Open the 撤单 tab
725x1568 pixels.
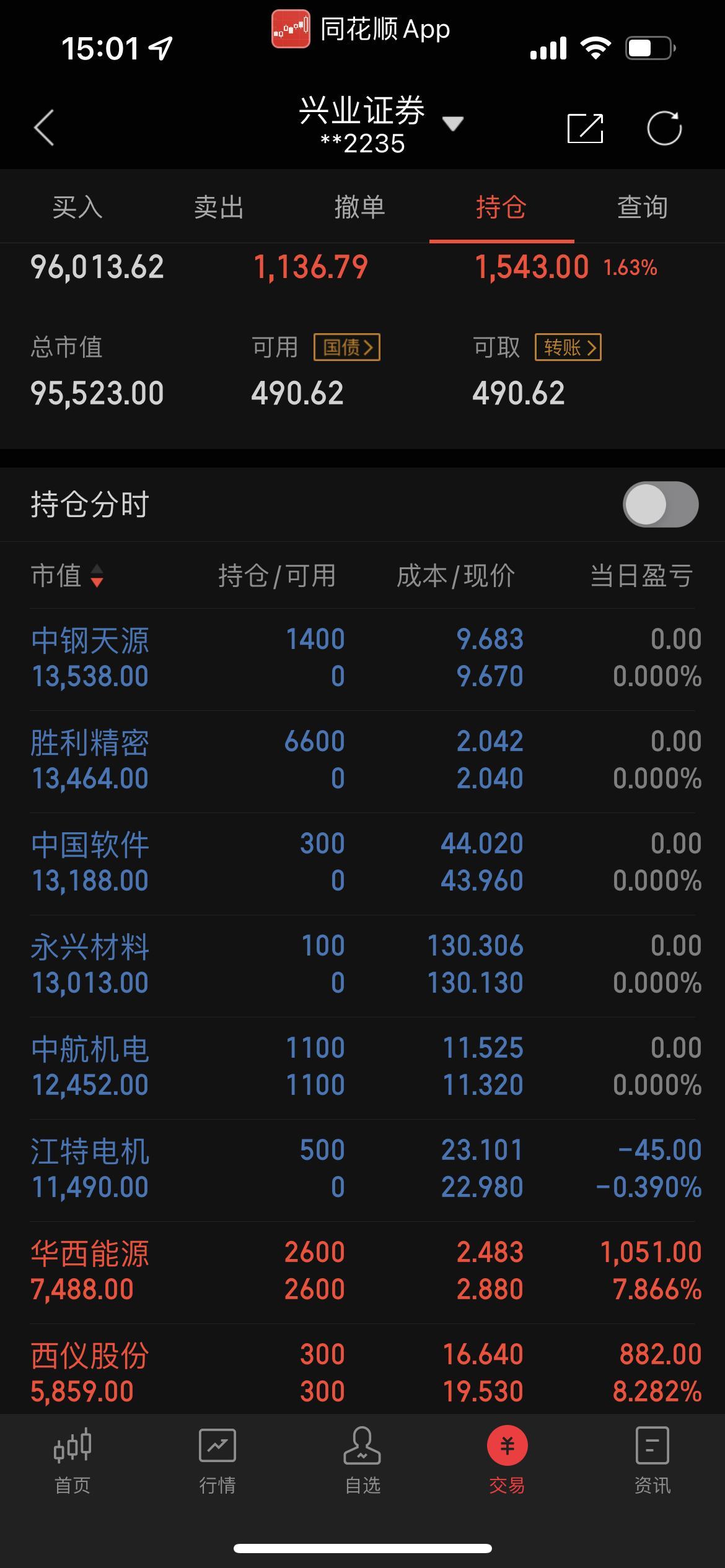point(359,207)
